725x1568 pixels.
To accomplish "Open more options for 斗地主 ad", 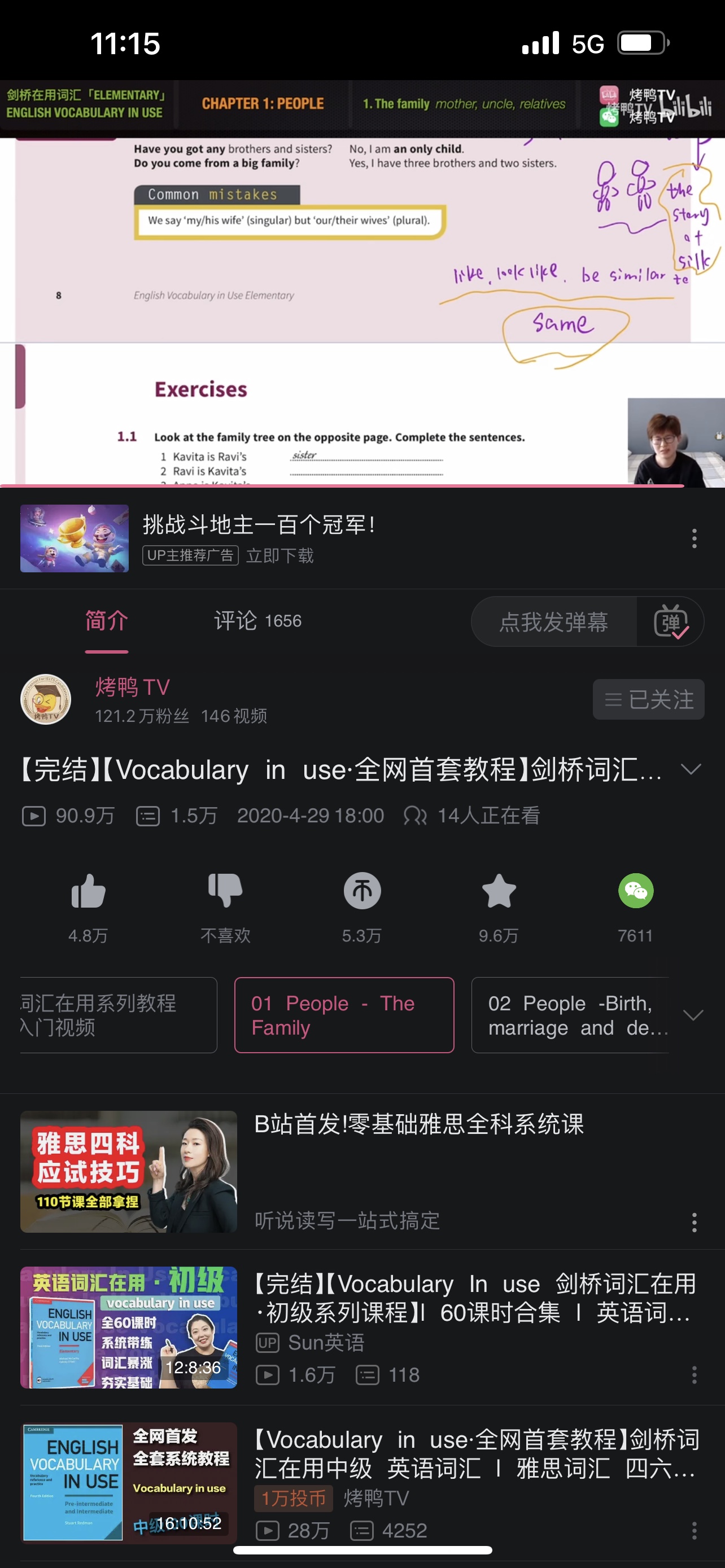I will pyautogui.click(x=694, y=538).
